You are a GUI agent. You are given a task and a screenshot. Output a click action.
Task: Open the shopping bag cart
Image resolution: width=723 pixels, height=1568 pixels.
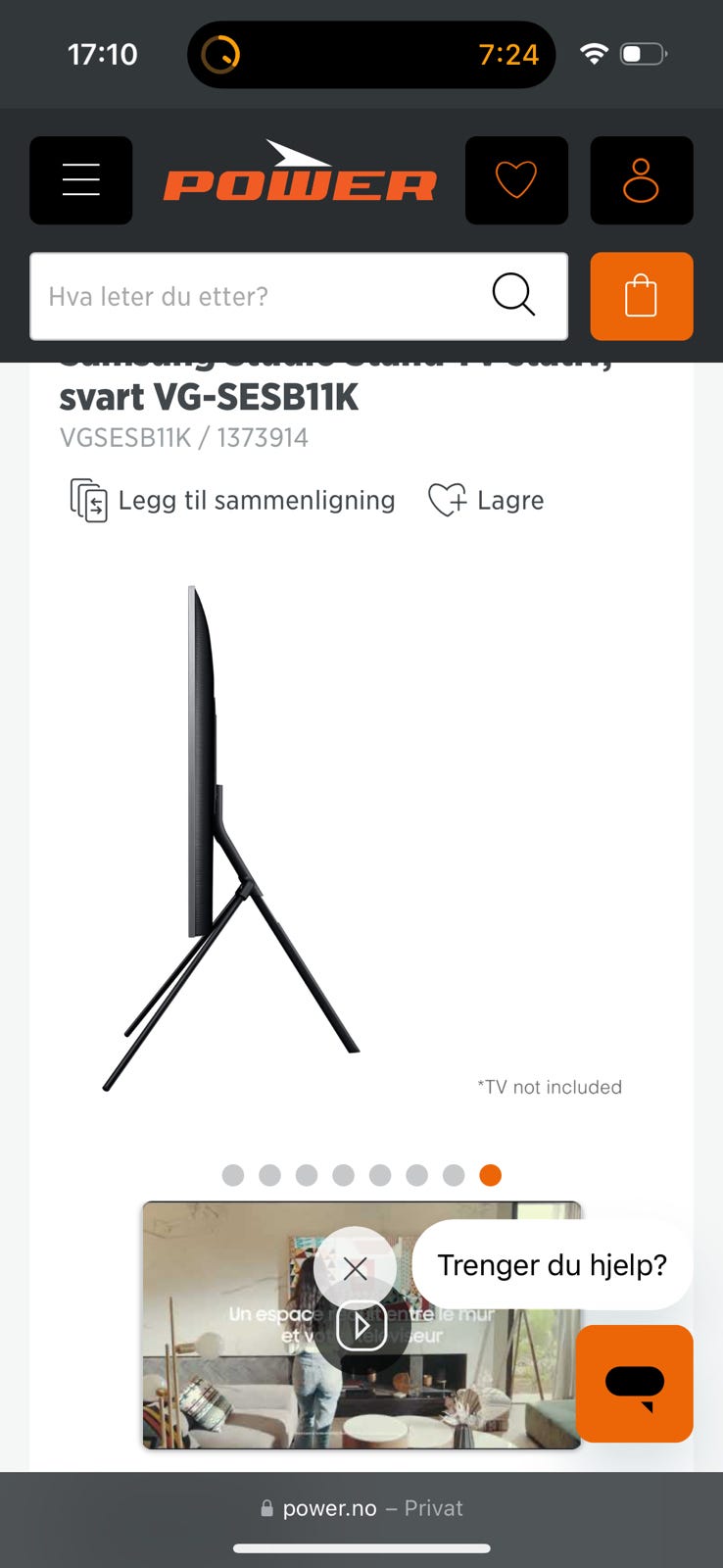coord(641,296)
